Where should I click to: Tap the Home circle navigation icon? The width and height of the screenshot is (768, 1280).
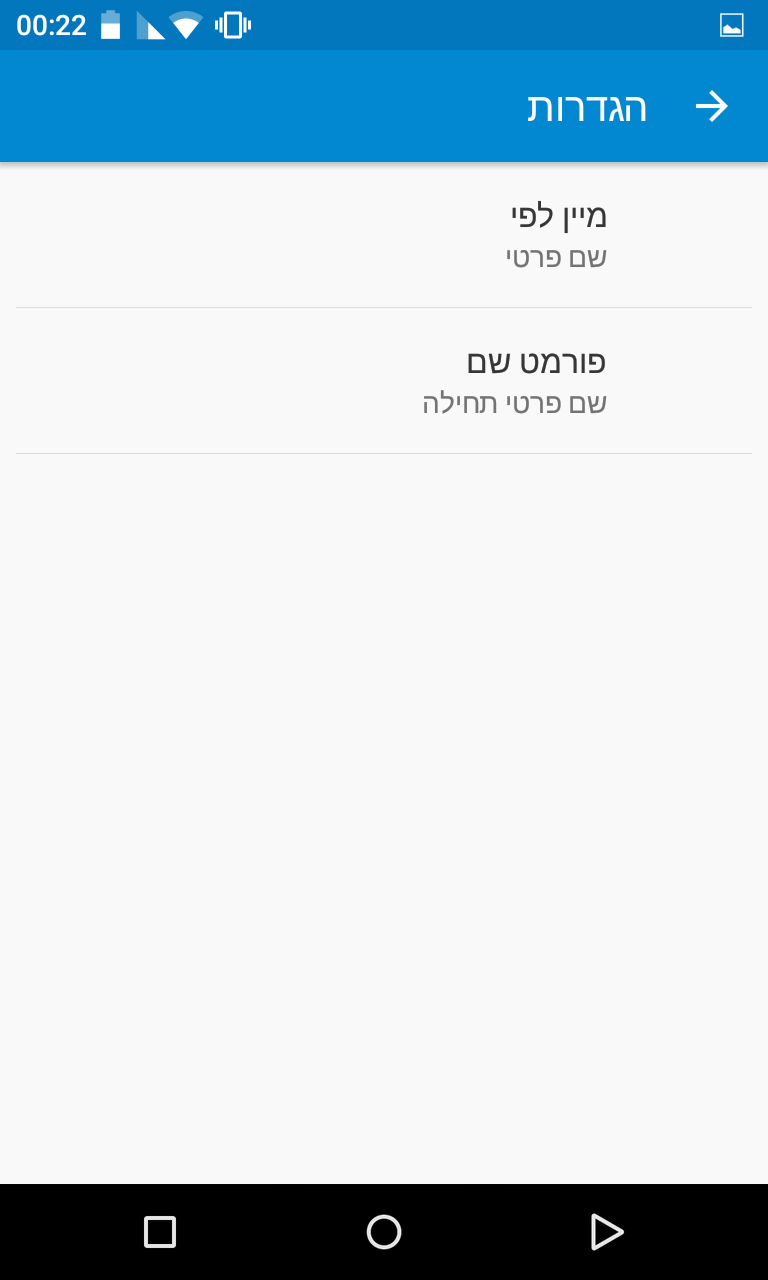point(384,1232)
